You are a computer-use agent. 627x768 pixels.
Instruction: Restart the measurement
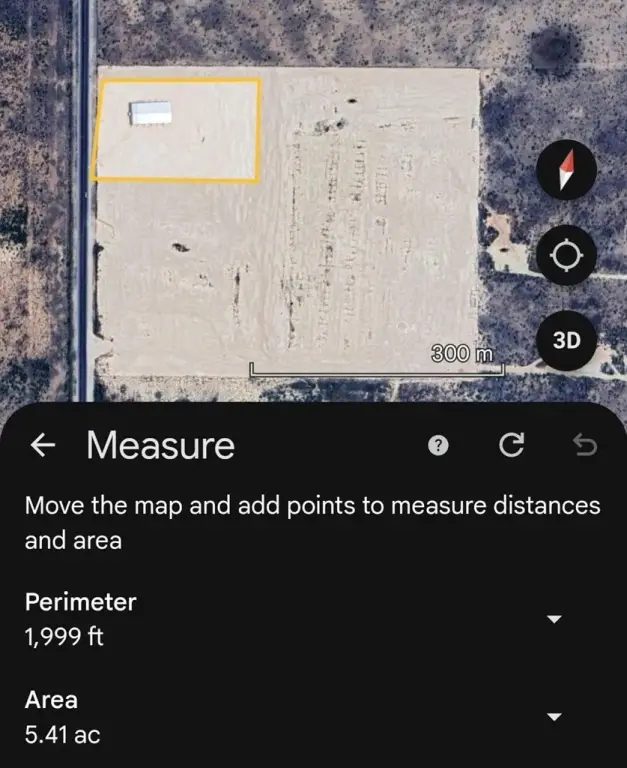(x=512, y=446)
